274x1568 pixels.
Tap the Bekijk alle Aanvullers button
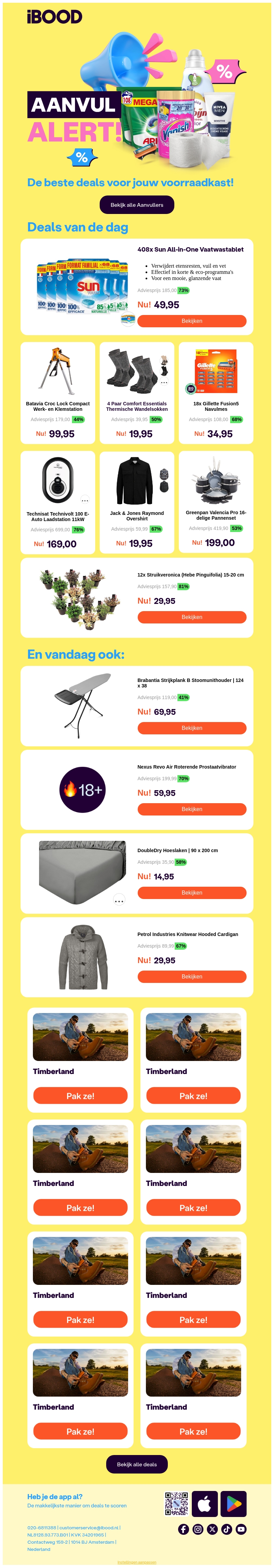(x=137, y=205)
